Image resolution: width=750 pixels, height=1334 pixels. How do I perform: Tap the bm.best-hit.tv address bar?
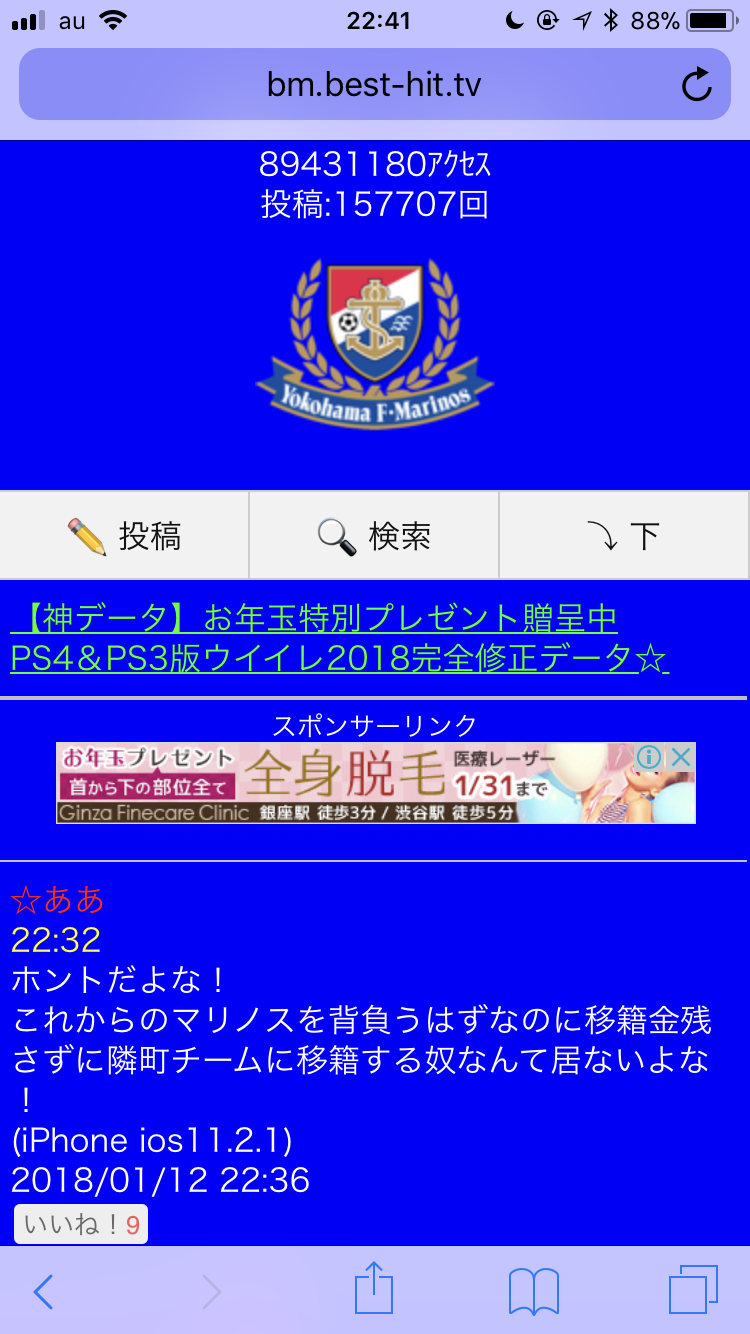pyautogui.click(x=375, y=84)
